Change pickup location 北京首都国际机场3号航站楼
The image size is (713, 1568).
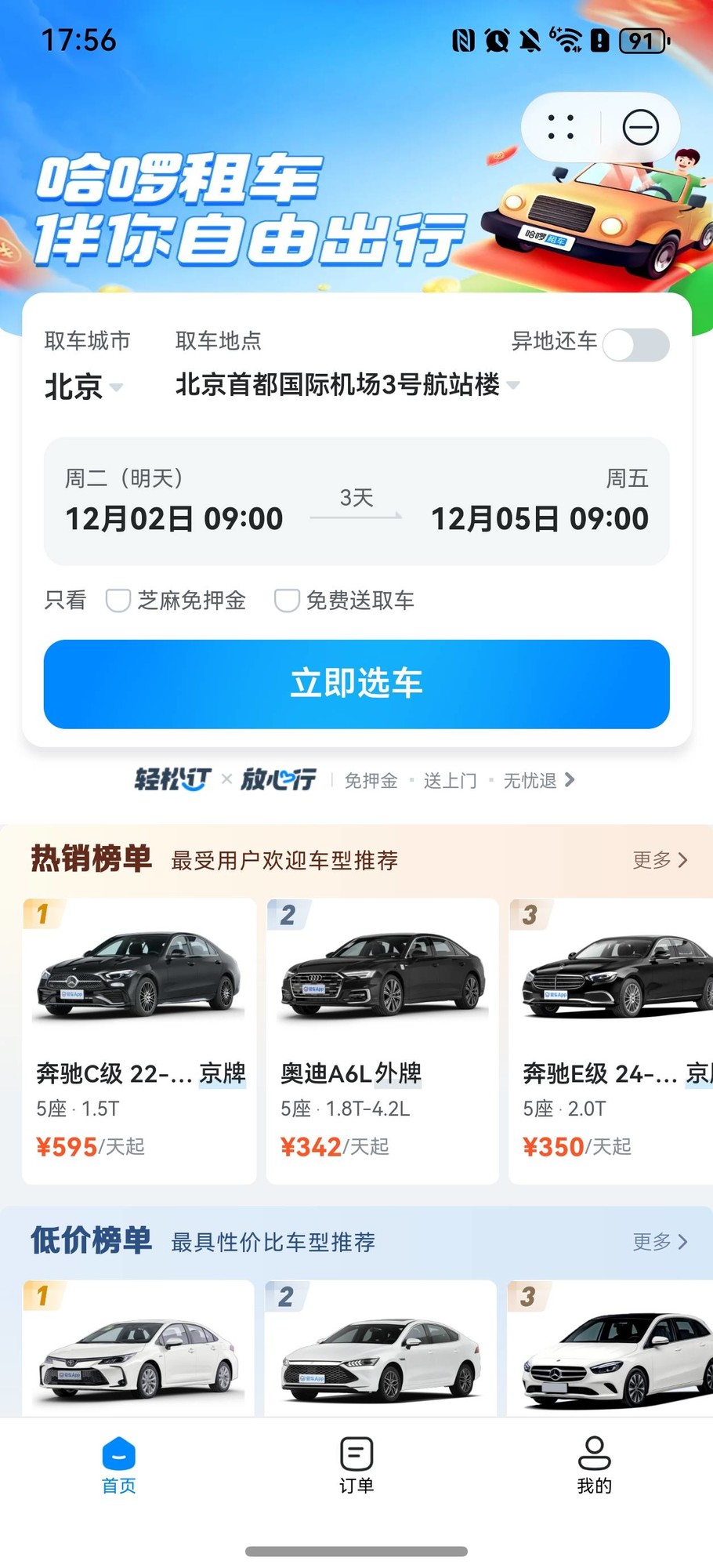coord(346,385)
